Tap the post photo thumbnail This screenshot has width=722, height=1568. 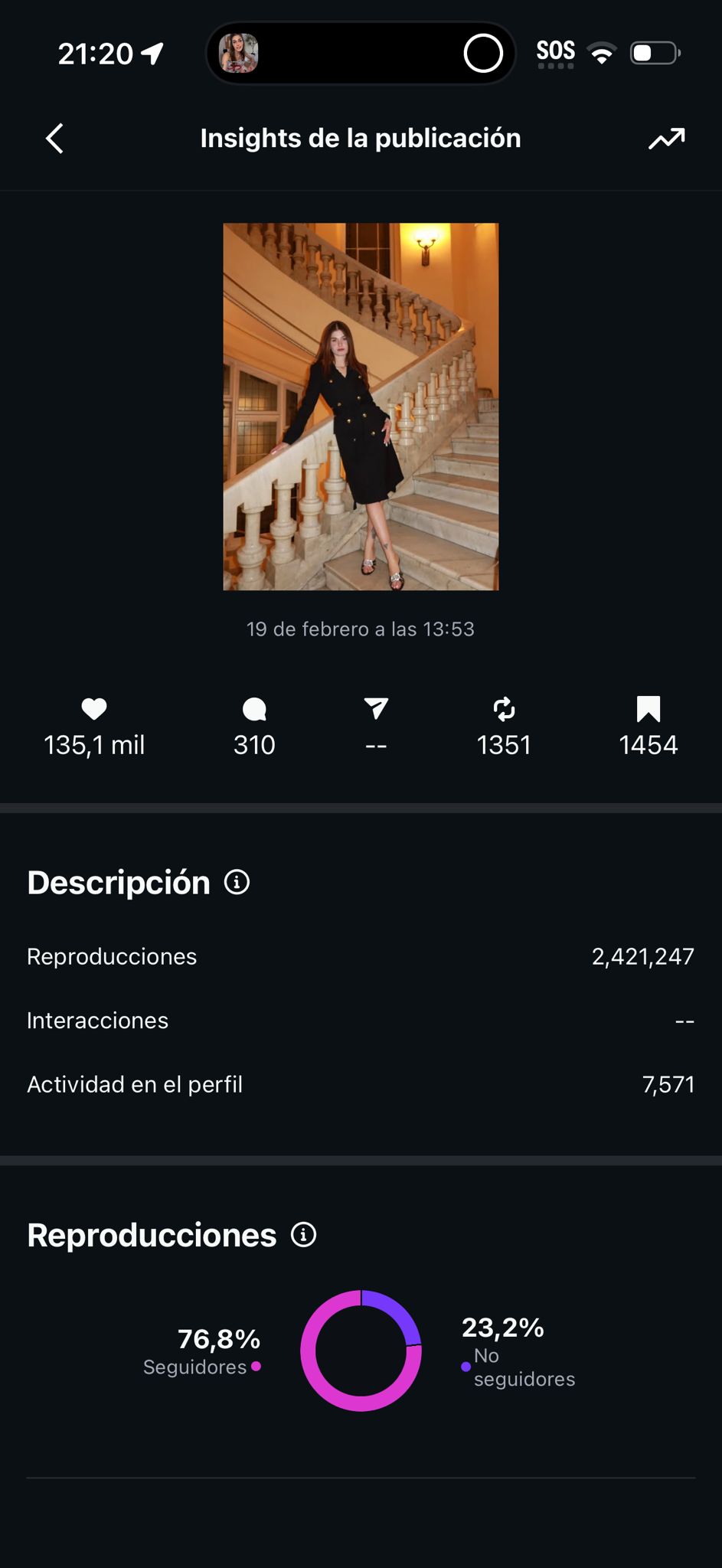point(360,408)
